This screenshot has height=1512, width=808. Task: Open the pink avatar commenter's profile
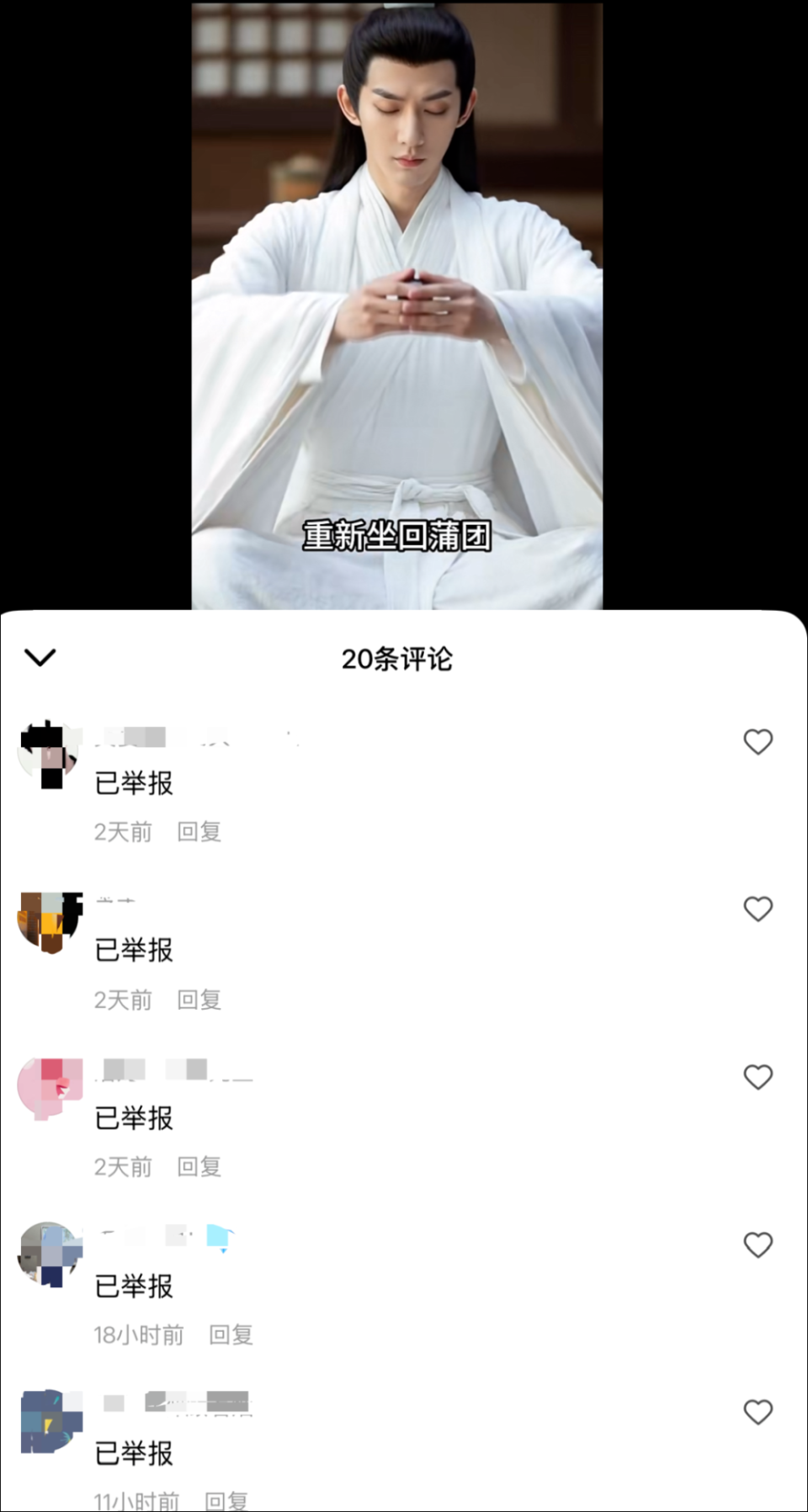[50, 1088]
